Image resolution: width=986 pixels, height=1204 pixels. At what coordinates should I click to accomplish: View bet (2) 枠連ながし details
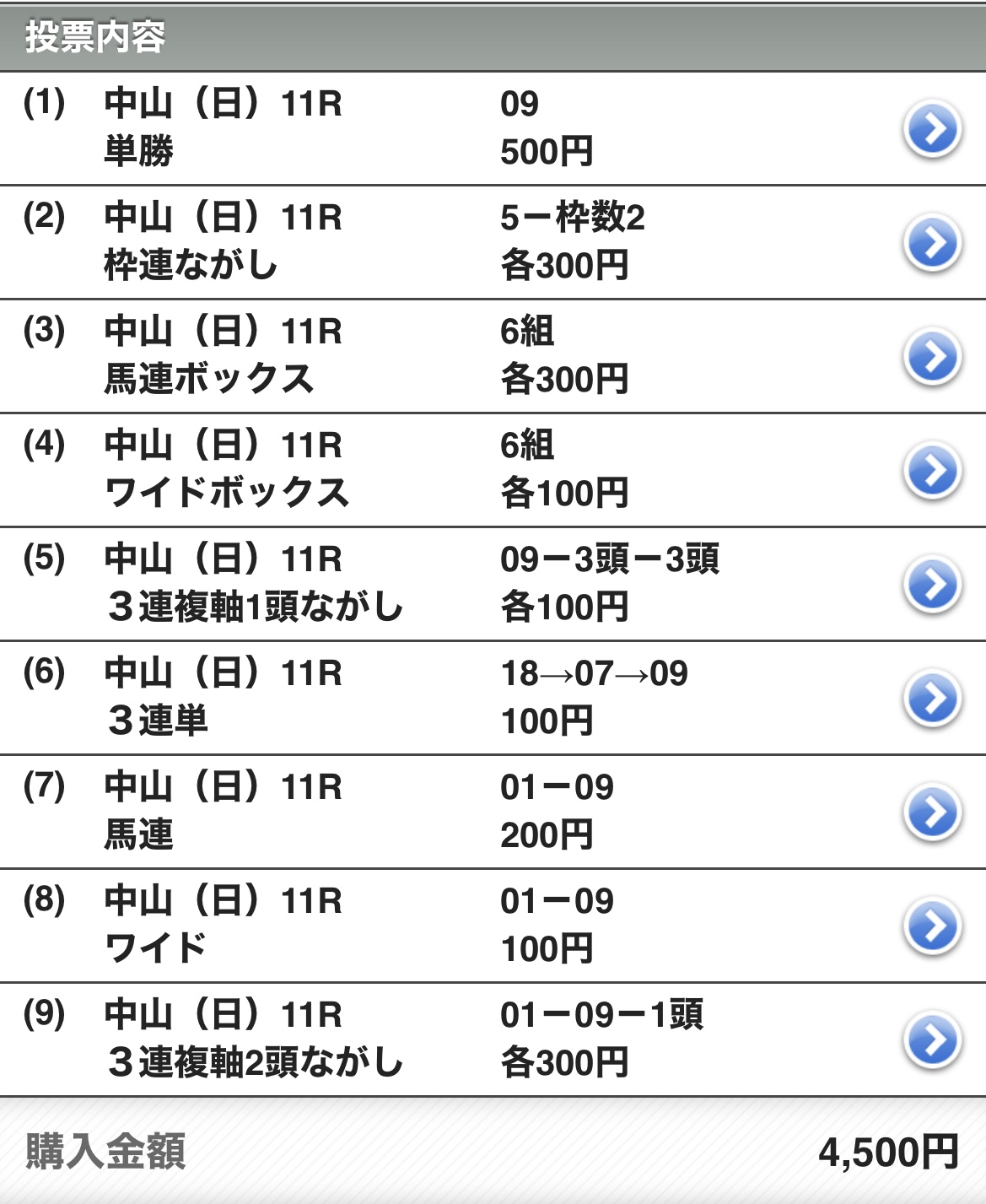pyautogui.click(x=932, y=243)
